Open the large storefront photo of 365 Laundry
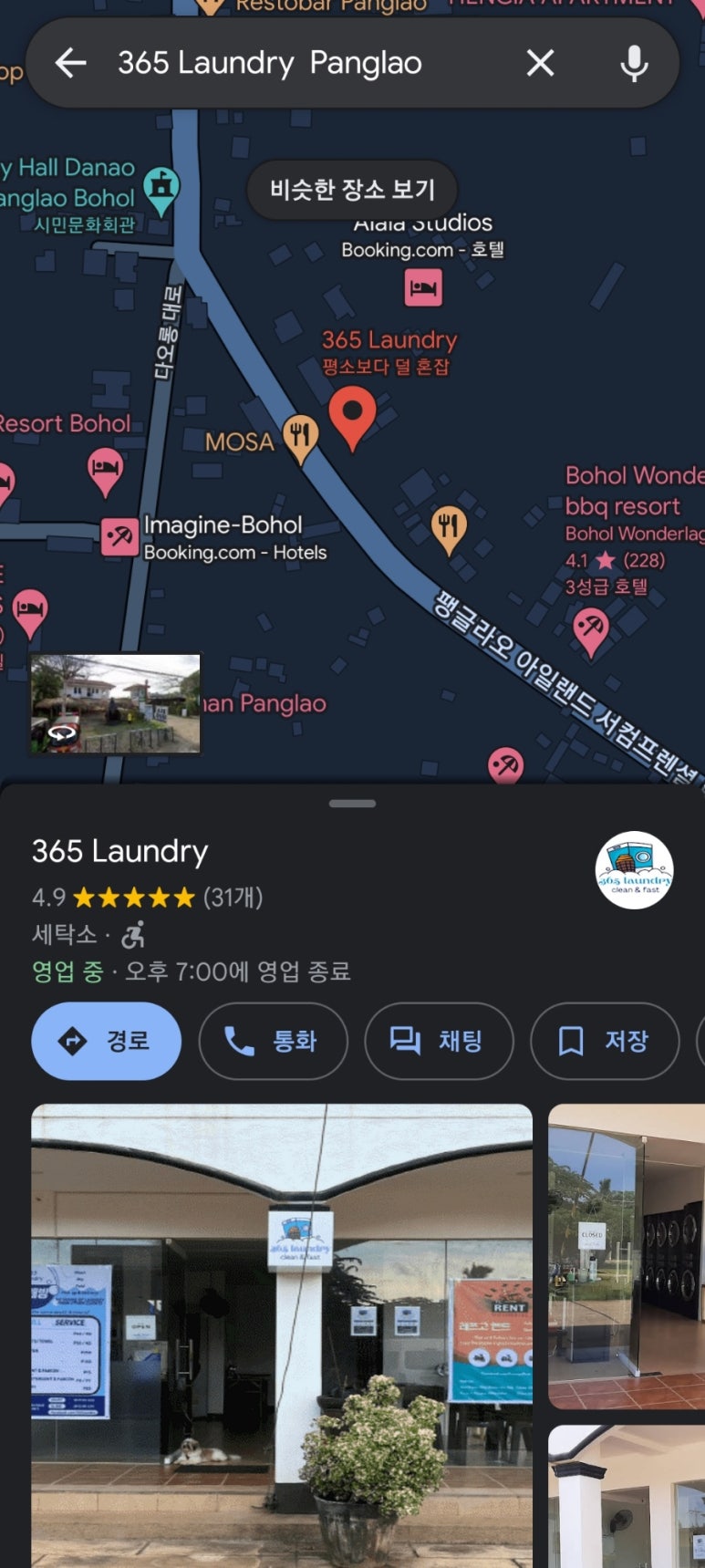This screenshot has height=1568, width=705. coord(282,1332)
